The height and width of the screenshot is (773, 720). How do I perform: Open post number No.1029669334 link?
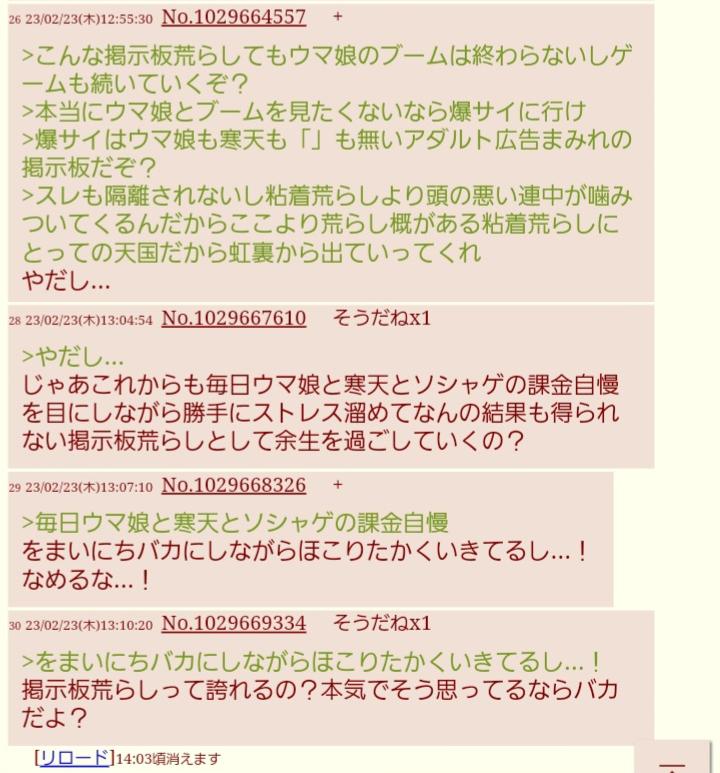point(234,624)
